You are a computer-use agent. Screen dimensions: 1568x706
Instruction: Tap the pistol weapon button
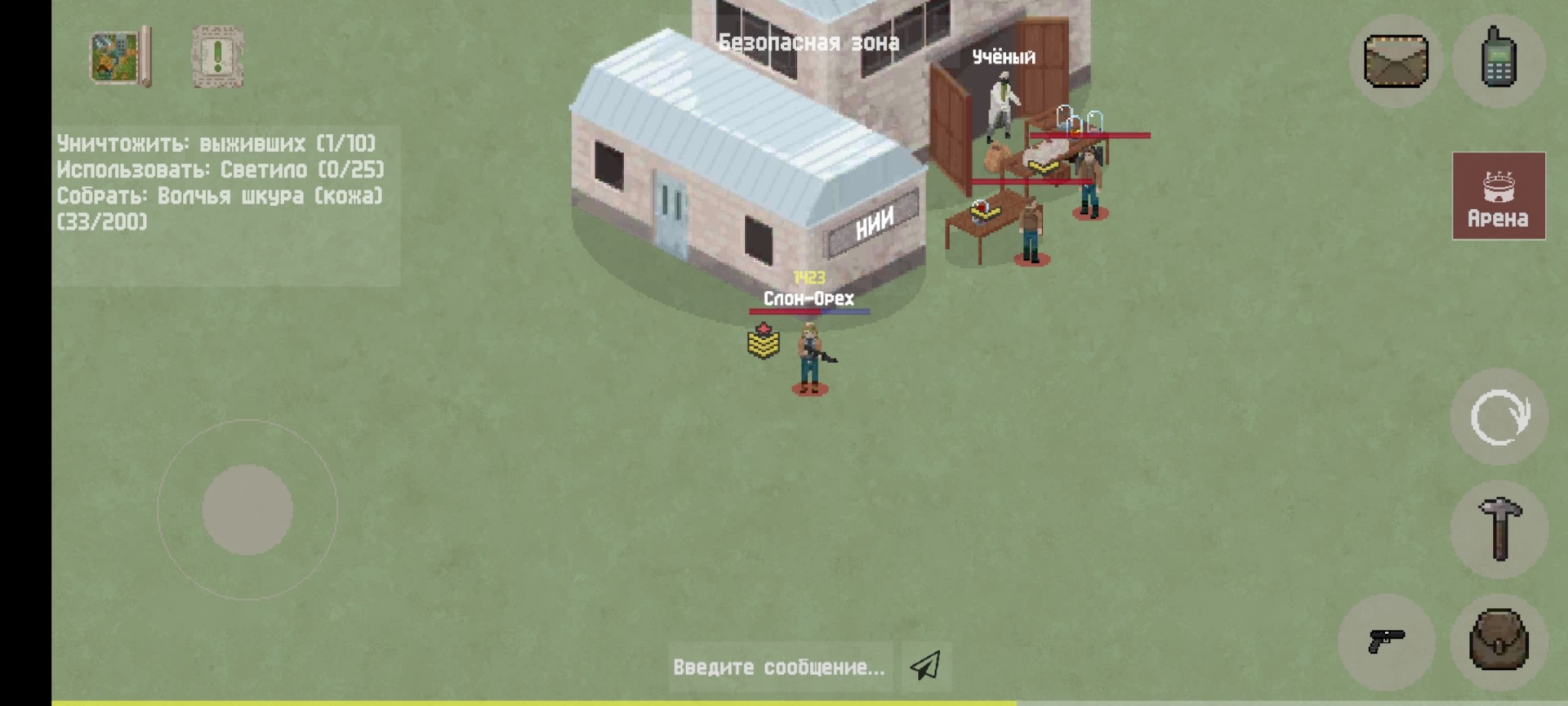pyautogui.click(x=1386, y=641)
